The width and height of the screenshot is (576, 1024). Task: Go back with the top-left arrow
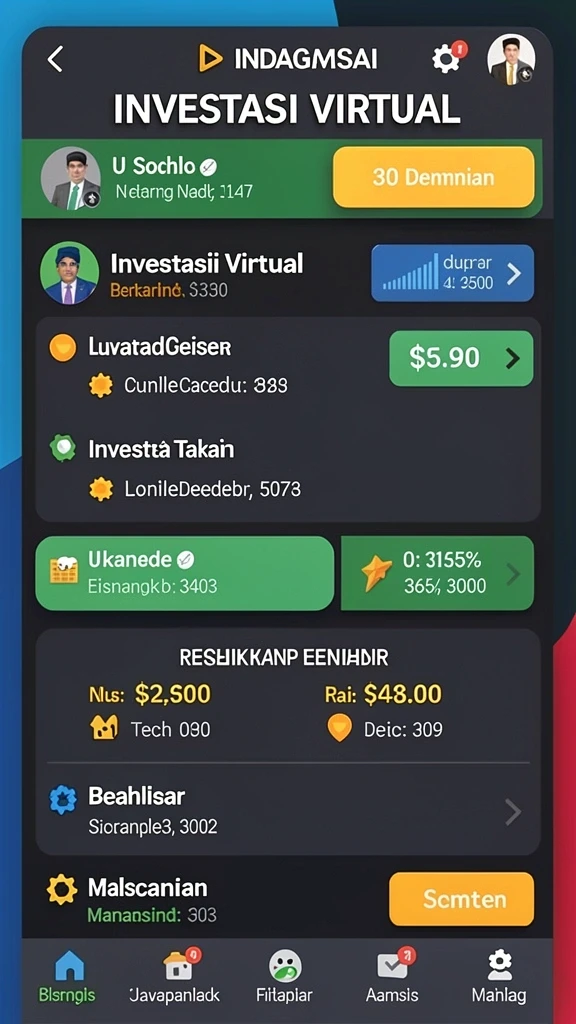coord(56,60)
